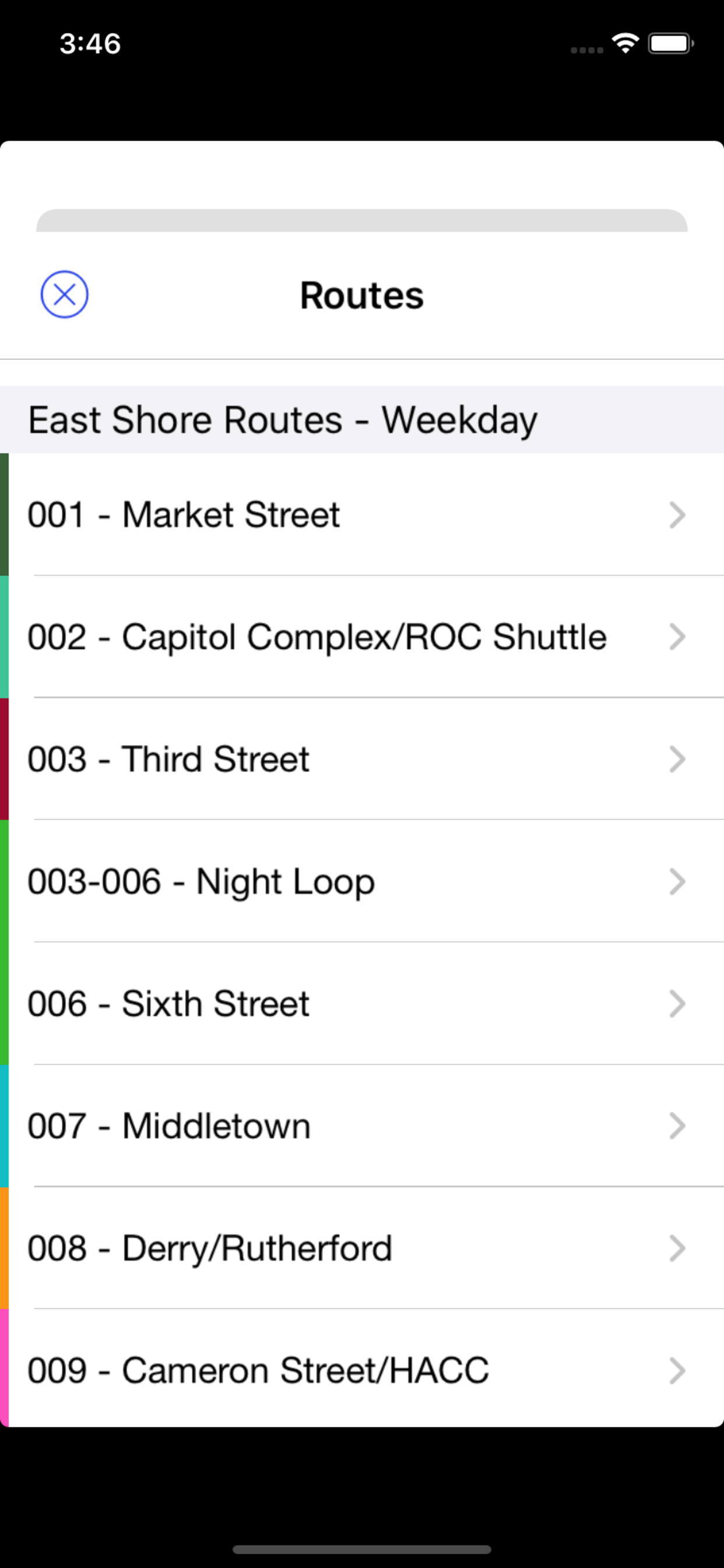
Task: Open 006 - Sixth Street route
Action: 362,1004
